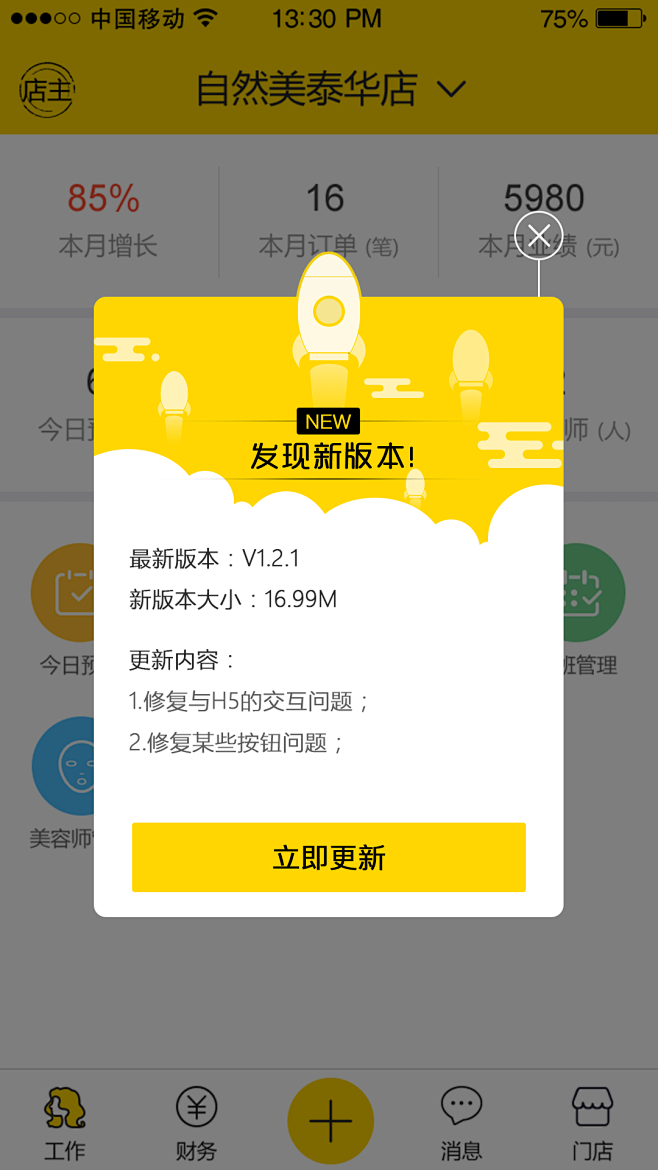Switch to the 工作 tab
Viewport: 658px width, 1170px height.
(x=65, y=1124)
